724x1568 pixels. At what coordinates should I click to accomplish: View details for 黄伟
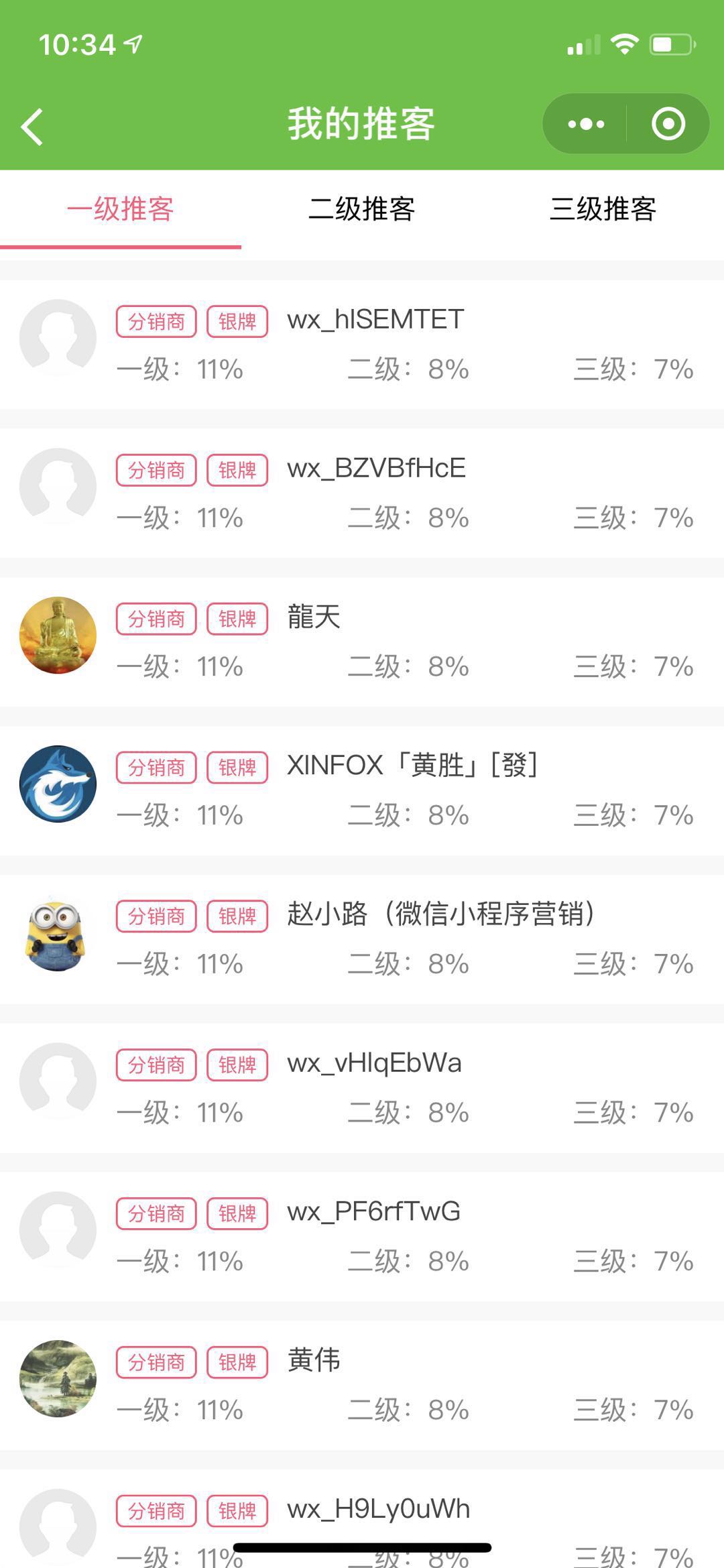362,1386
